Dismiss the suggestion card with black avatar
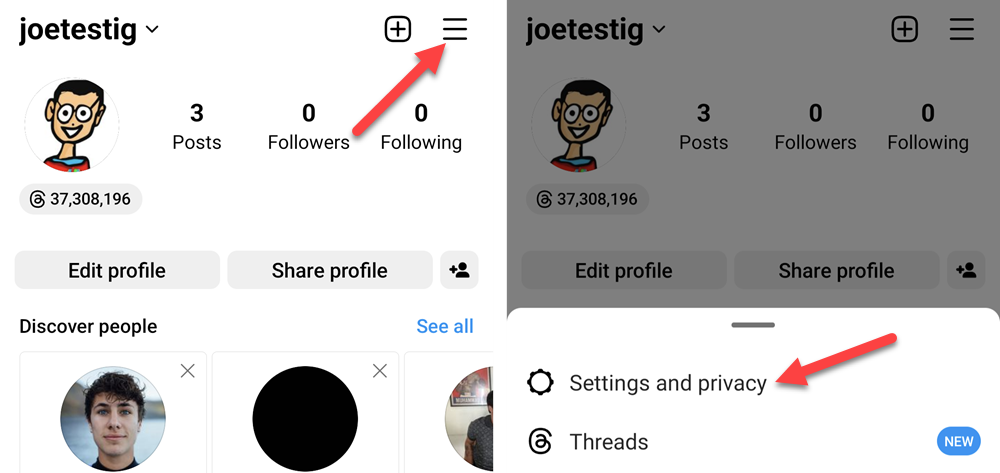 [379, 371]
